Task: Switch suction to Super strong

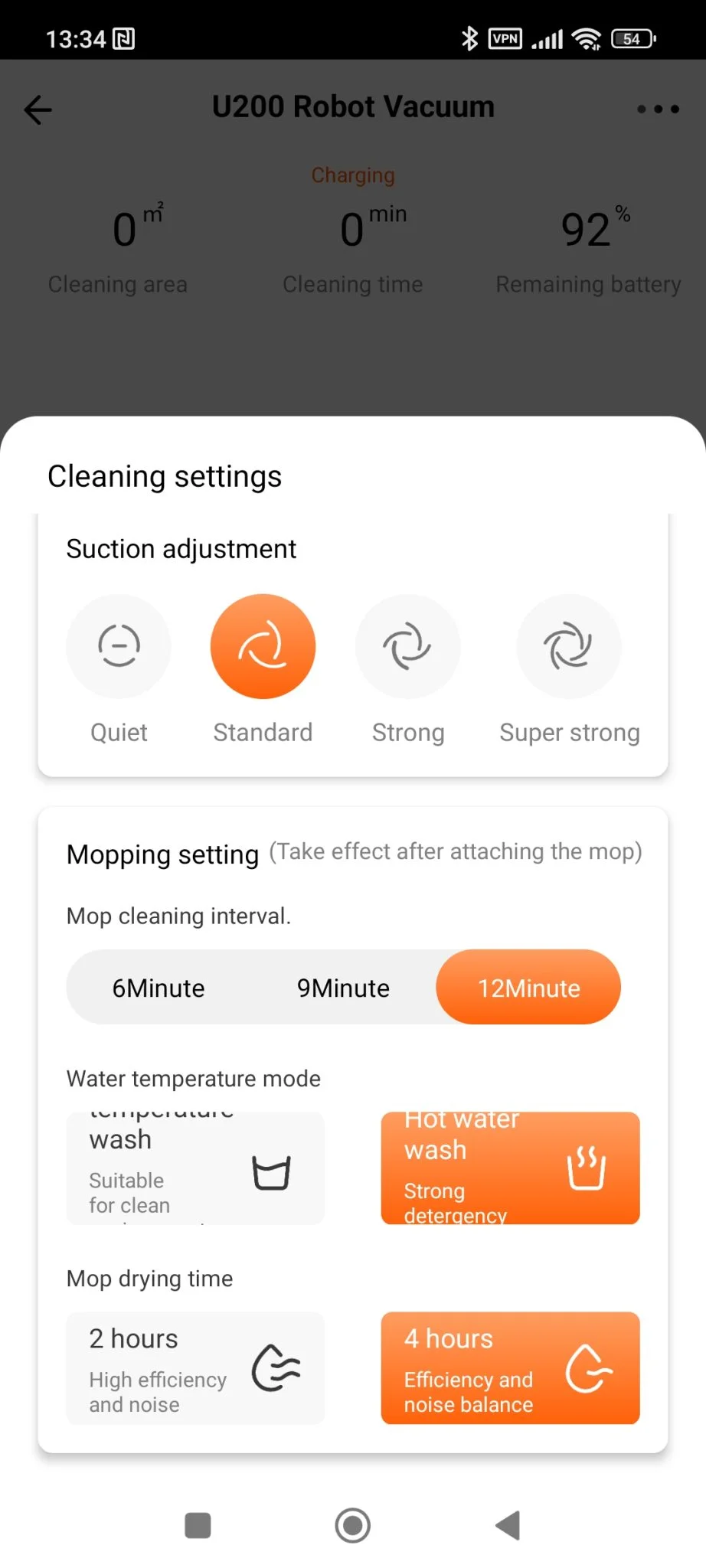Action: (568, 646)
